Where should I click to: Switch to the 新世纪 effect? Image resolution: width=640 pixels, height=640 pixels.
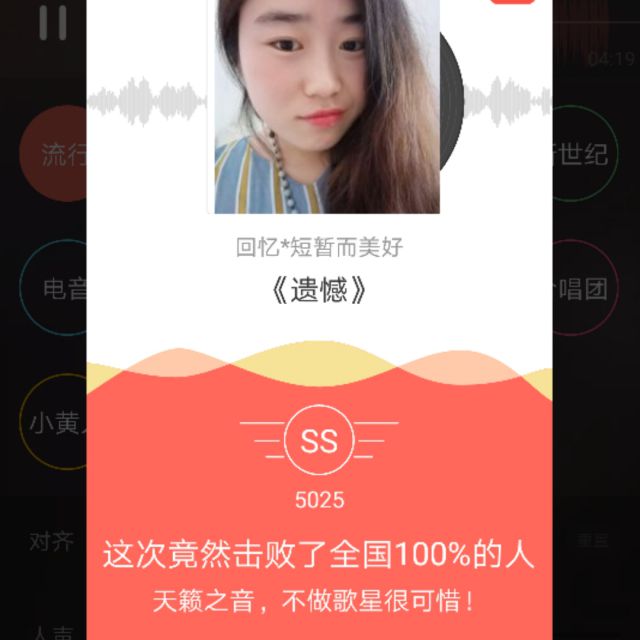pos(584,156)
